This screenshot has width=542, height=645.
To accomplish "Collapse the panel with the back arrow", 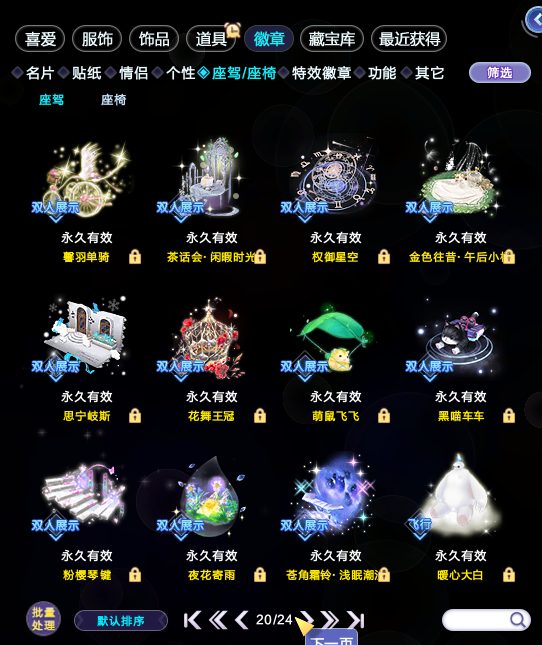I will click(535, 19).
